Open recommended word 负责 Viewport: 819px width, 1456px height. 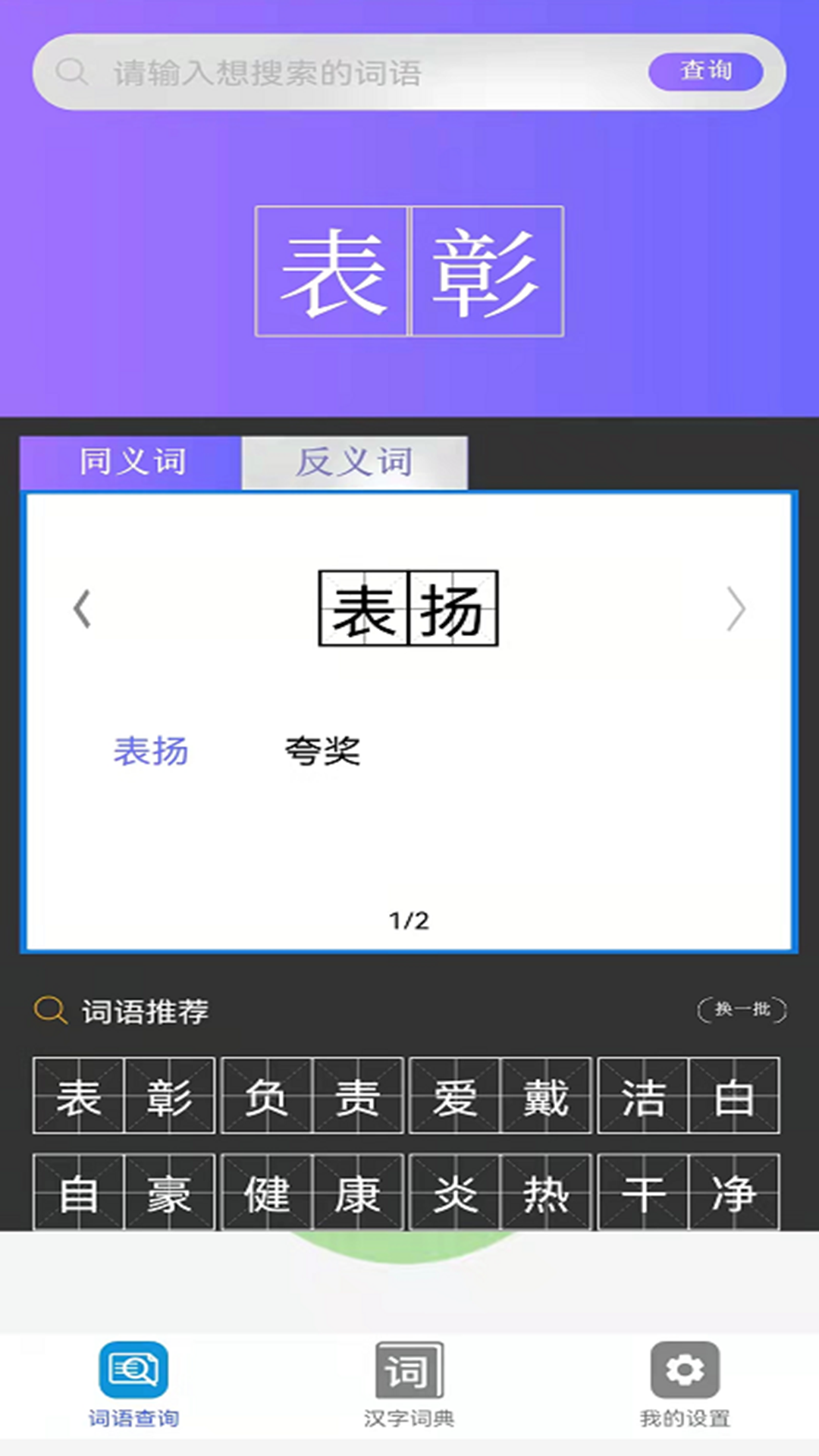coord(312,1096)
